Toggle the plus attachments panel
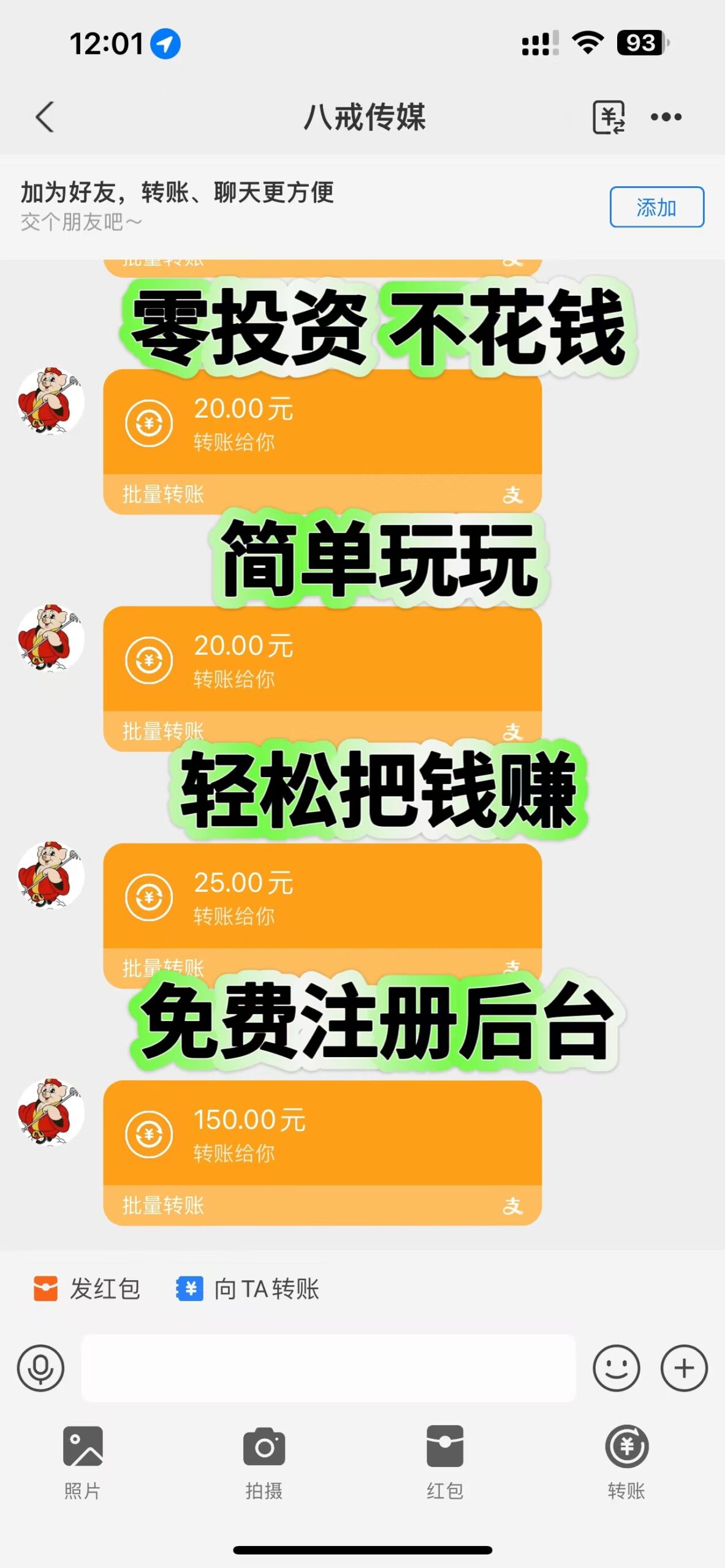725x1568 pixels. 684,1368
